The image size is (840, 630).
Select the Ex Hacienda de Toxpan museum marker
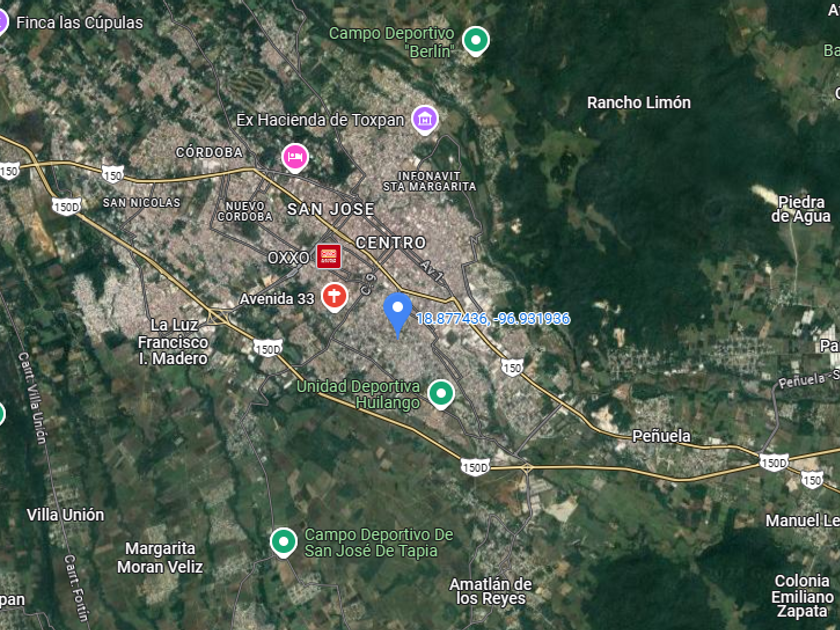[x=425, y=119]
